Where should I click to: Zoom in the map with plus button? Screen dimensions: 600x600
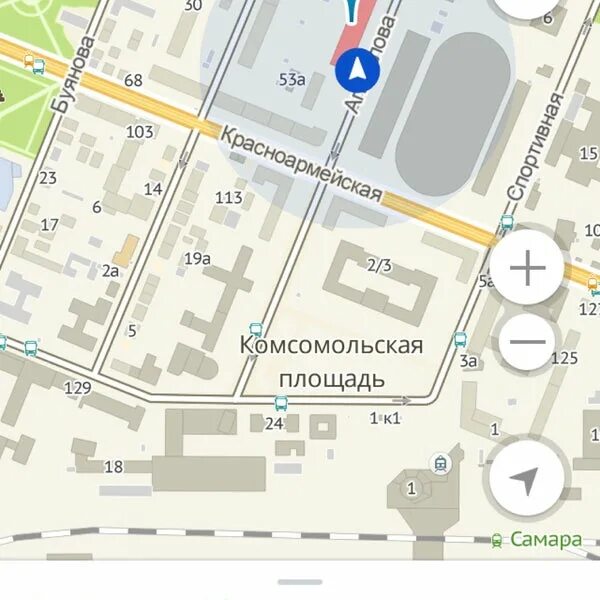pos(527,267)
